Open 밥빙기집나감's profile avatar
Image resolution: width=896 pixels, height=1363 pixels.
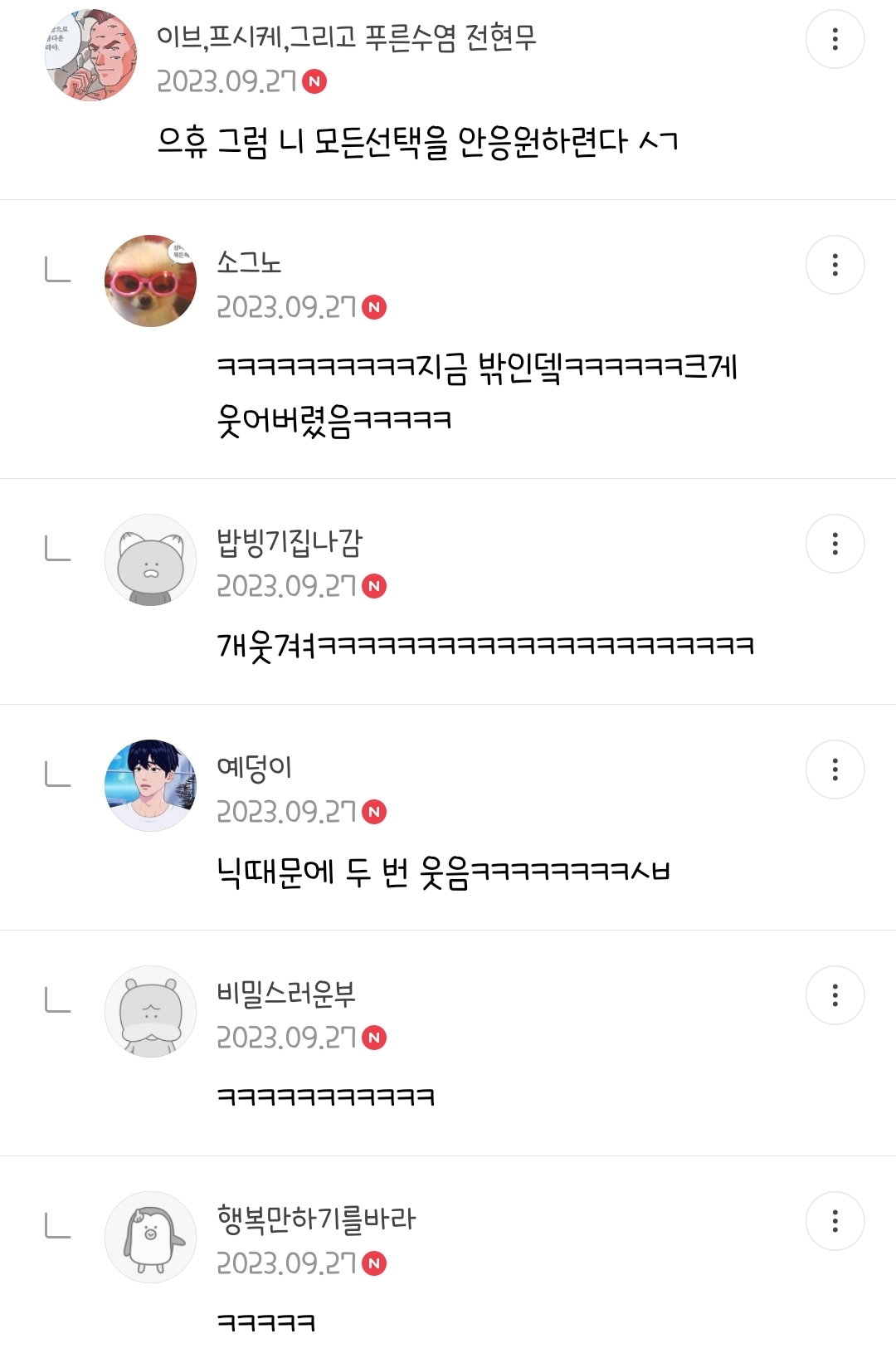pos(150,559)
